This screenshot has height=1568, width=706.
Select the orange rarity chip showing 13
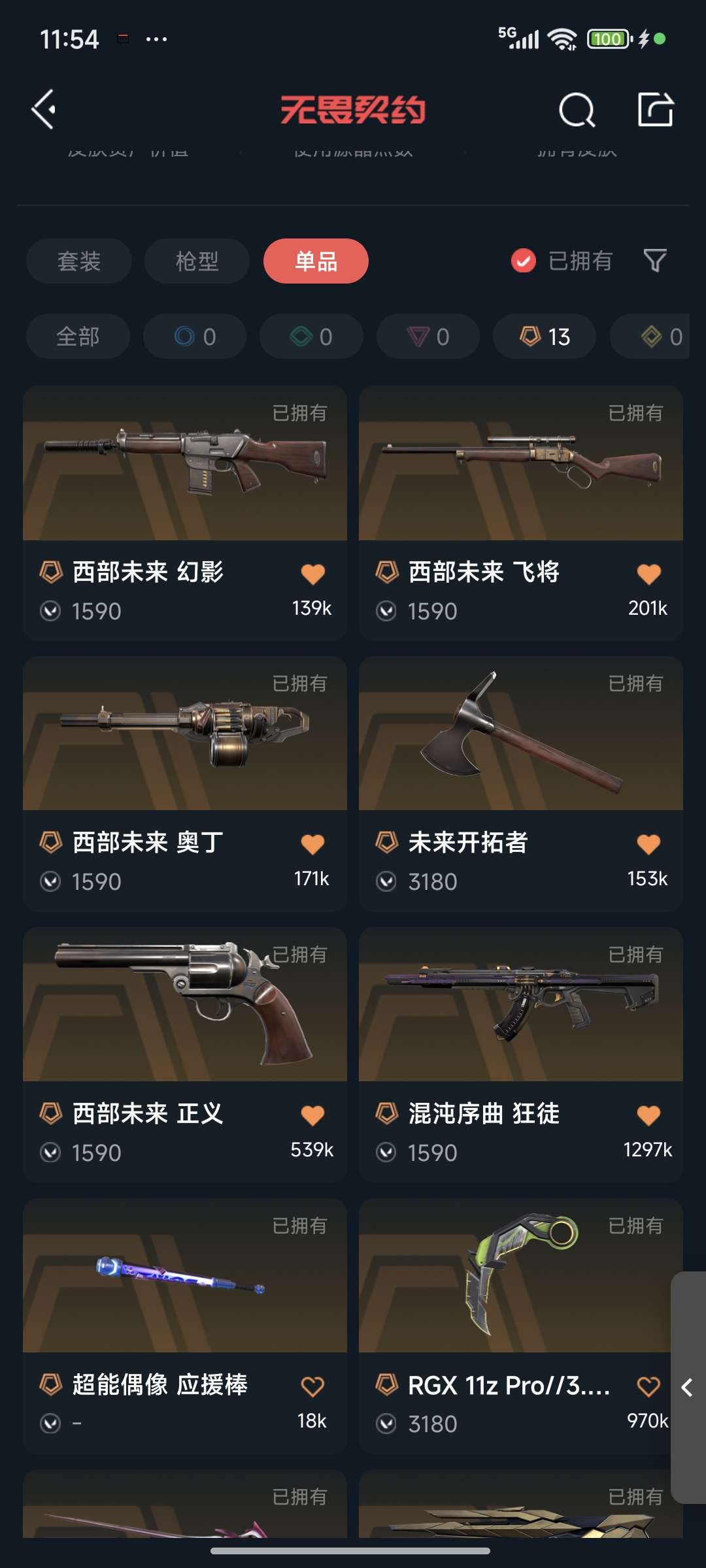[545, 336]
